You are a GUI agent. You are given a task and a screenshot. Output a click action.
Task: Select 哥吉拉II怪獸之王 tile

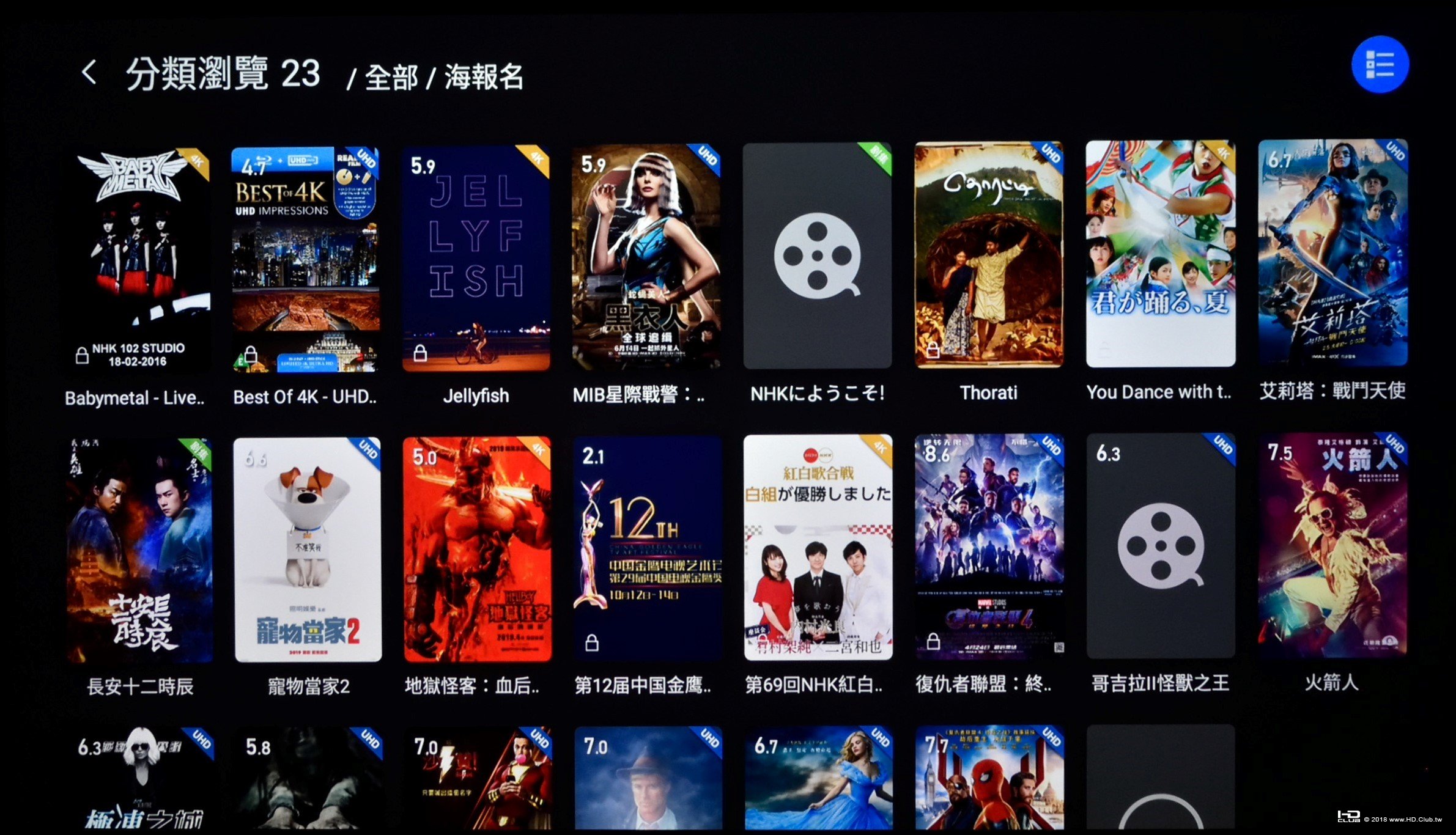tap(1160, 546)
